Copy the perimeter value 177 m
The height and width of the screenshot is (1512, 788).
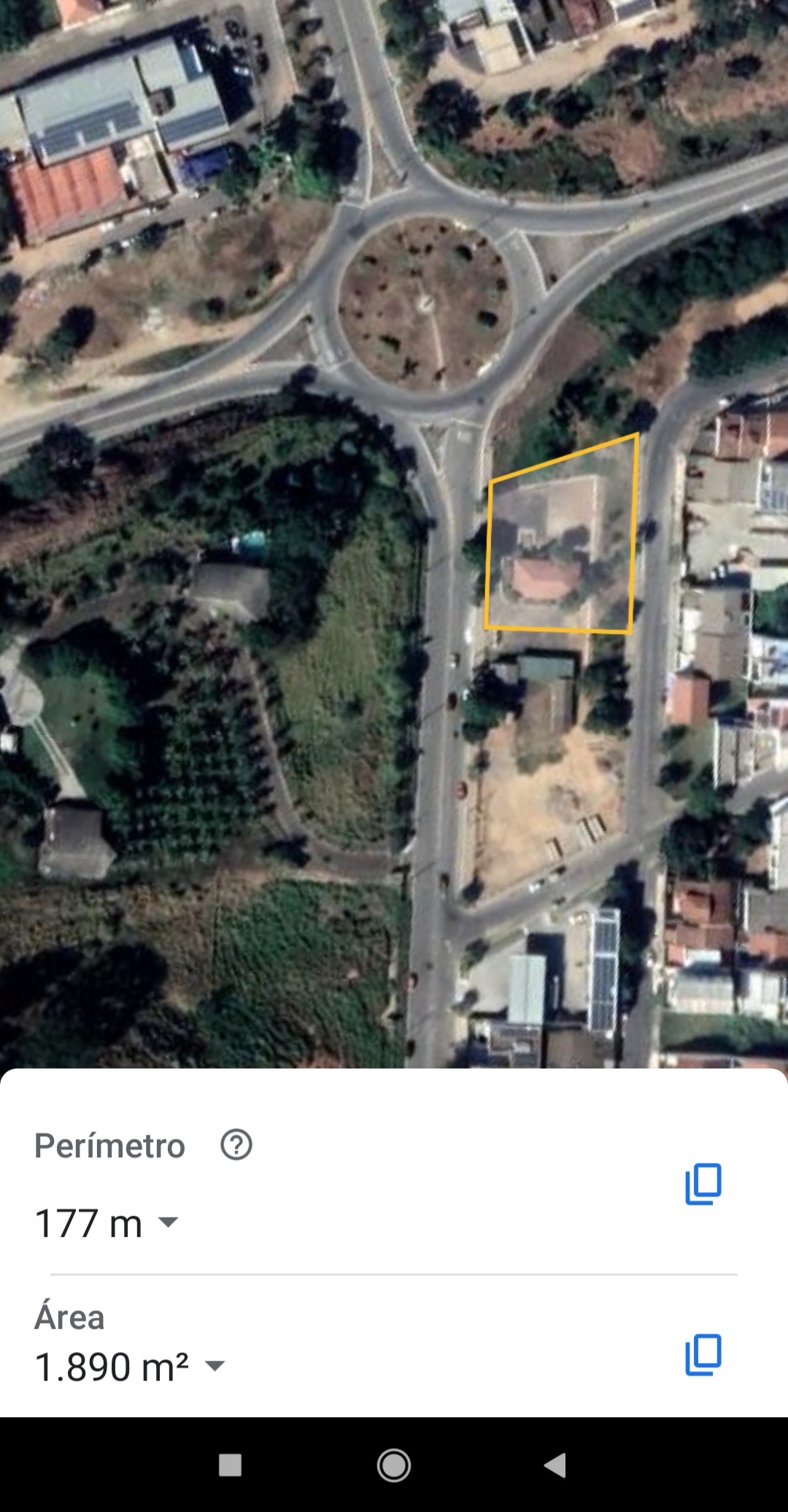tap(703, 1184)
